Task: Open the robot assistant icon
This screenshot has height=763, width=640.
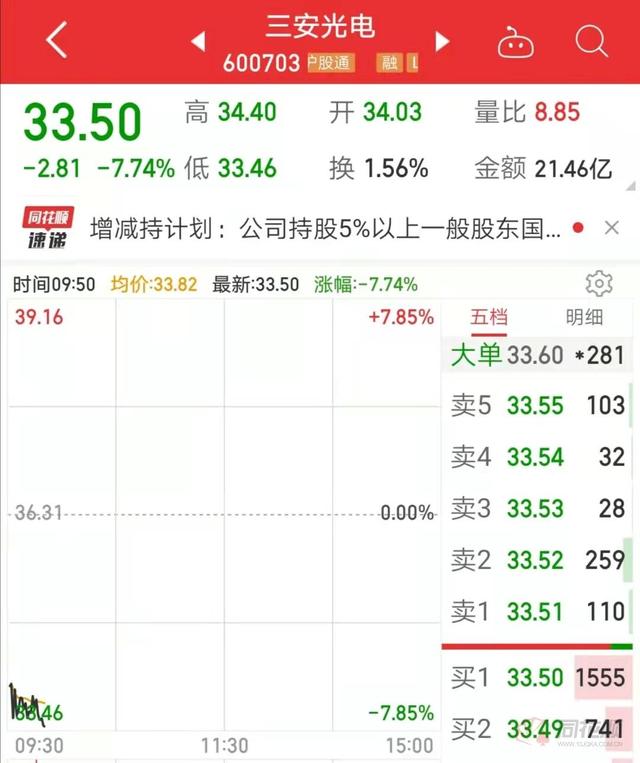Action: [x=515, y=43]
